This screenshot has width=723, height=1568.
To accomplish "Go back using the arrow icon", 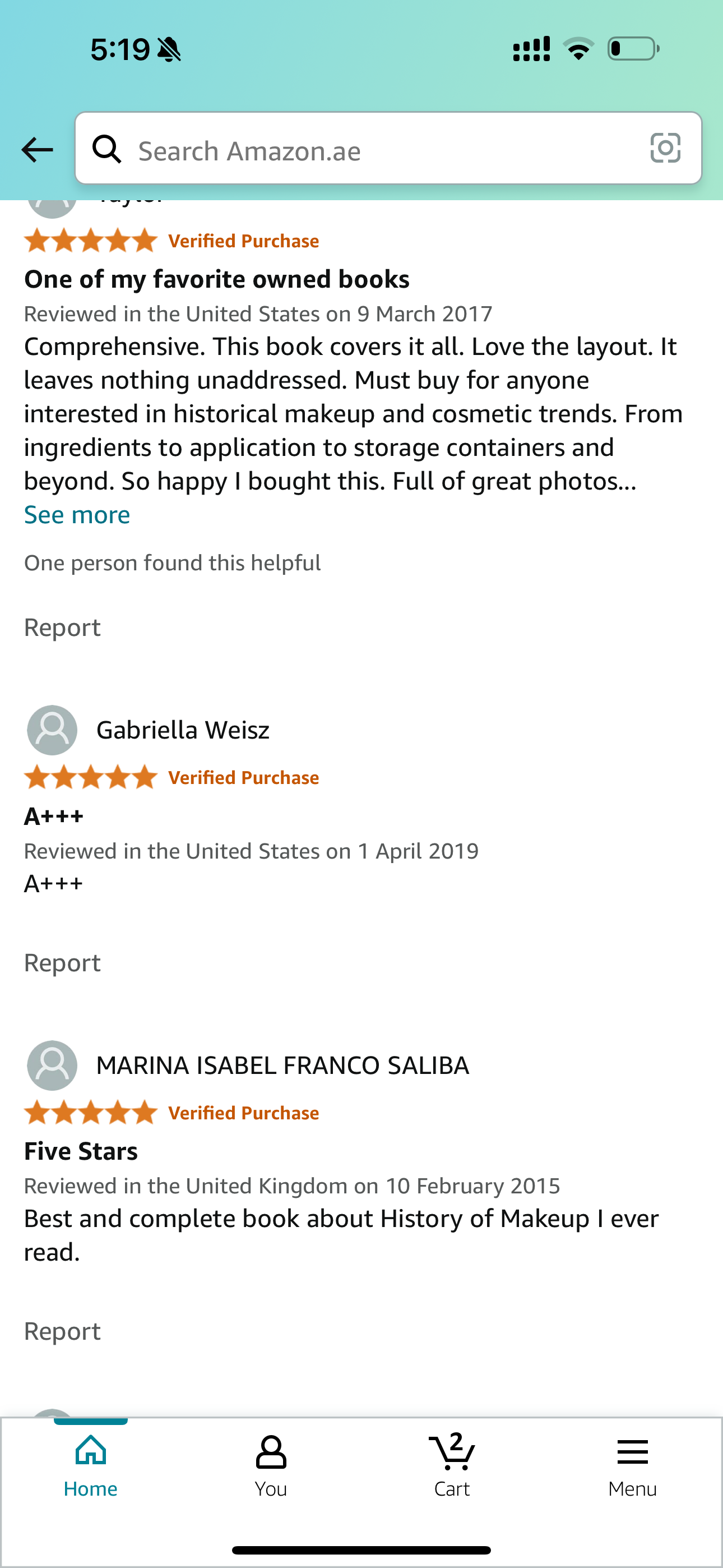I will [x=36, y=150].
